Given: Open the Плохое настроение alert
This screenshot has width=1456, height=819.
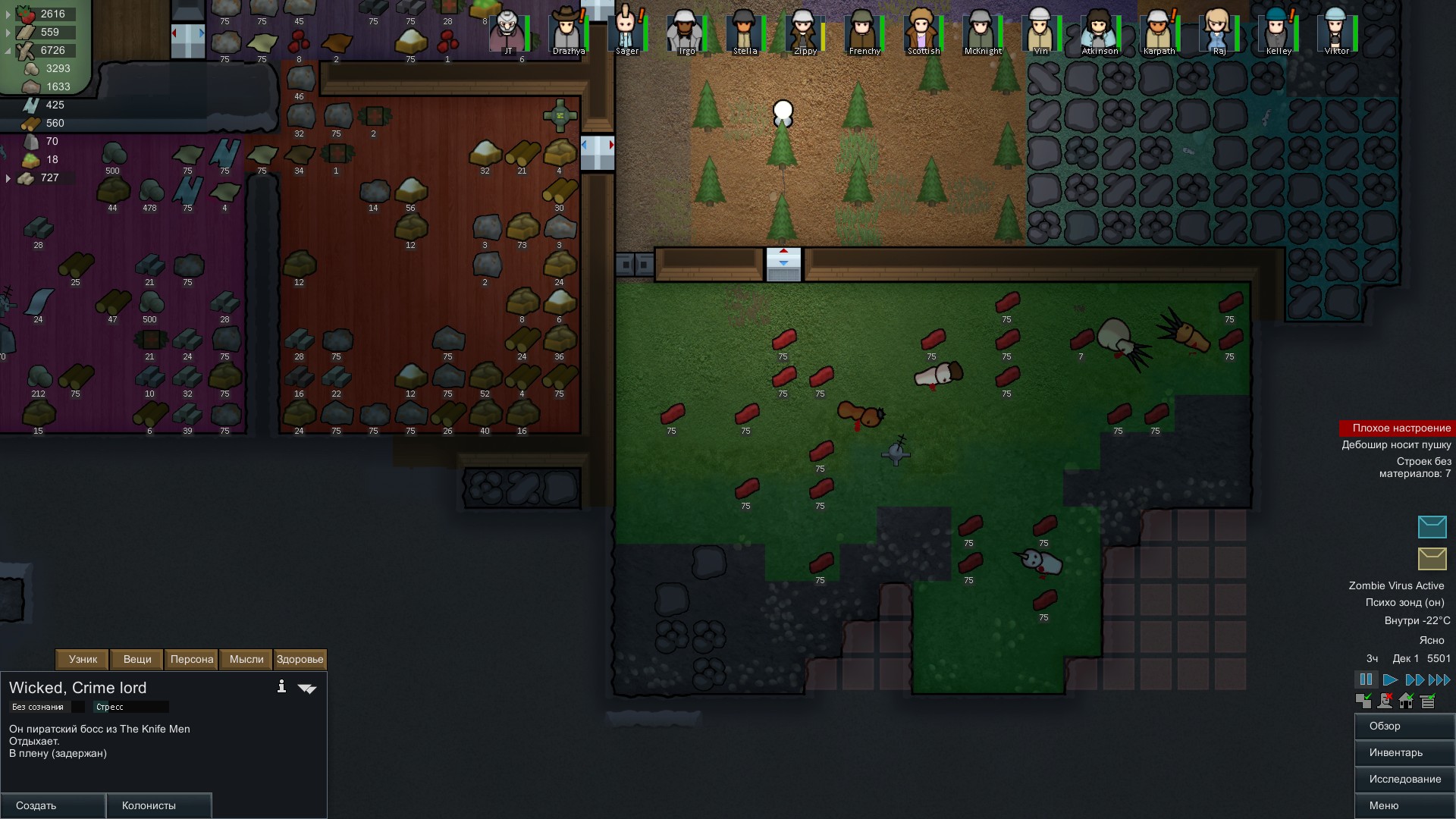Looking at the screenshot, I should click(1397, 428).
